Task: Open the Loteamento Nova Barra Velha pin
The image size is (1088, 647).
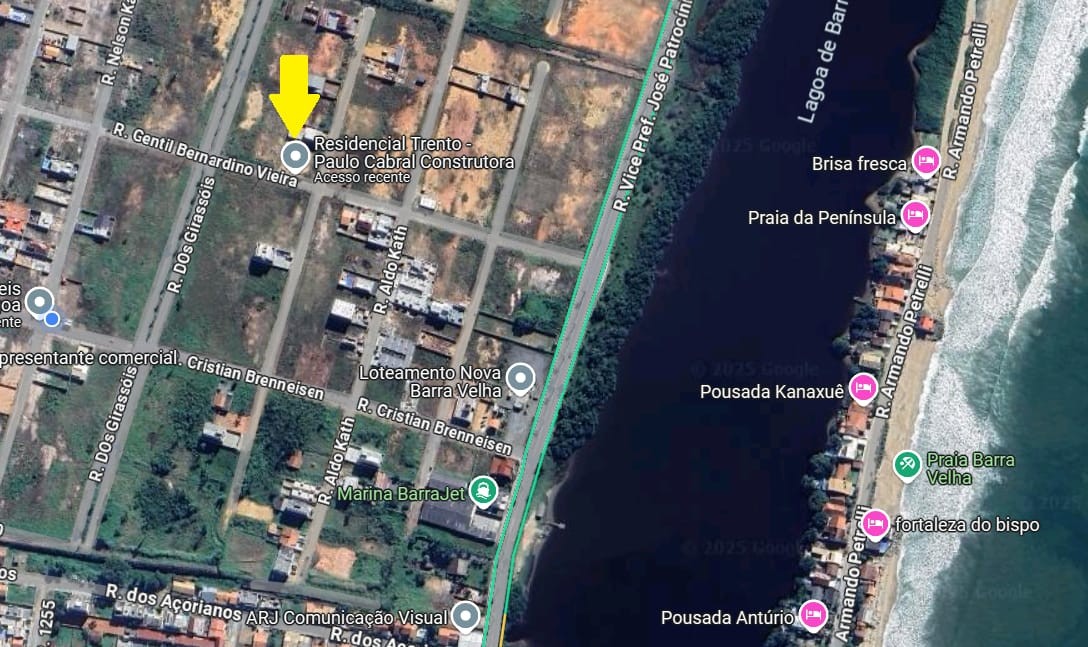Action: tap(520, 378)
